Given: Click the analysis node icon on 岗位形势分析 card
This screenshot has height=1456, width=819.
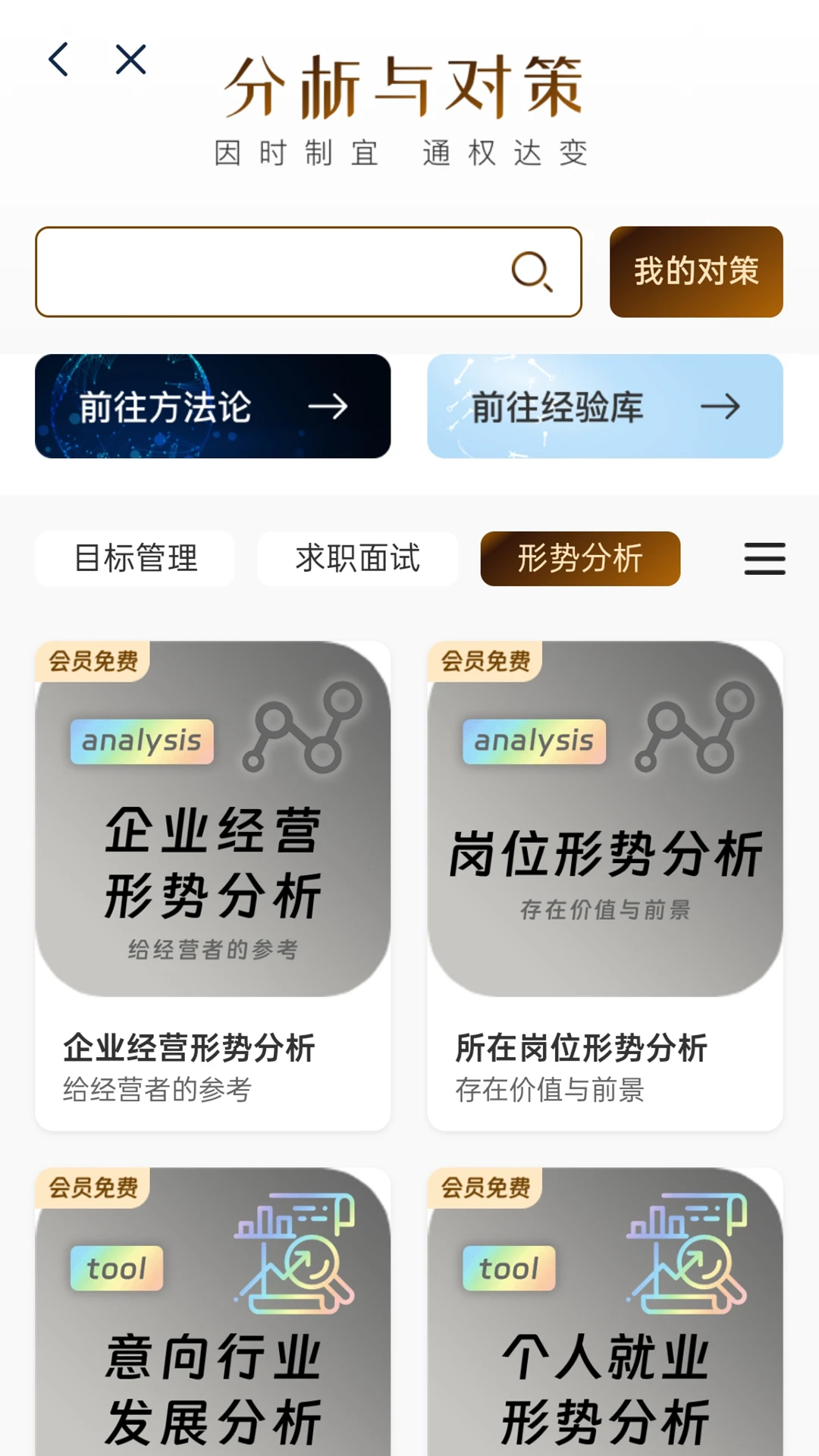Looking at the screenshot, I should click(x=694, y=726).
